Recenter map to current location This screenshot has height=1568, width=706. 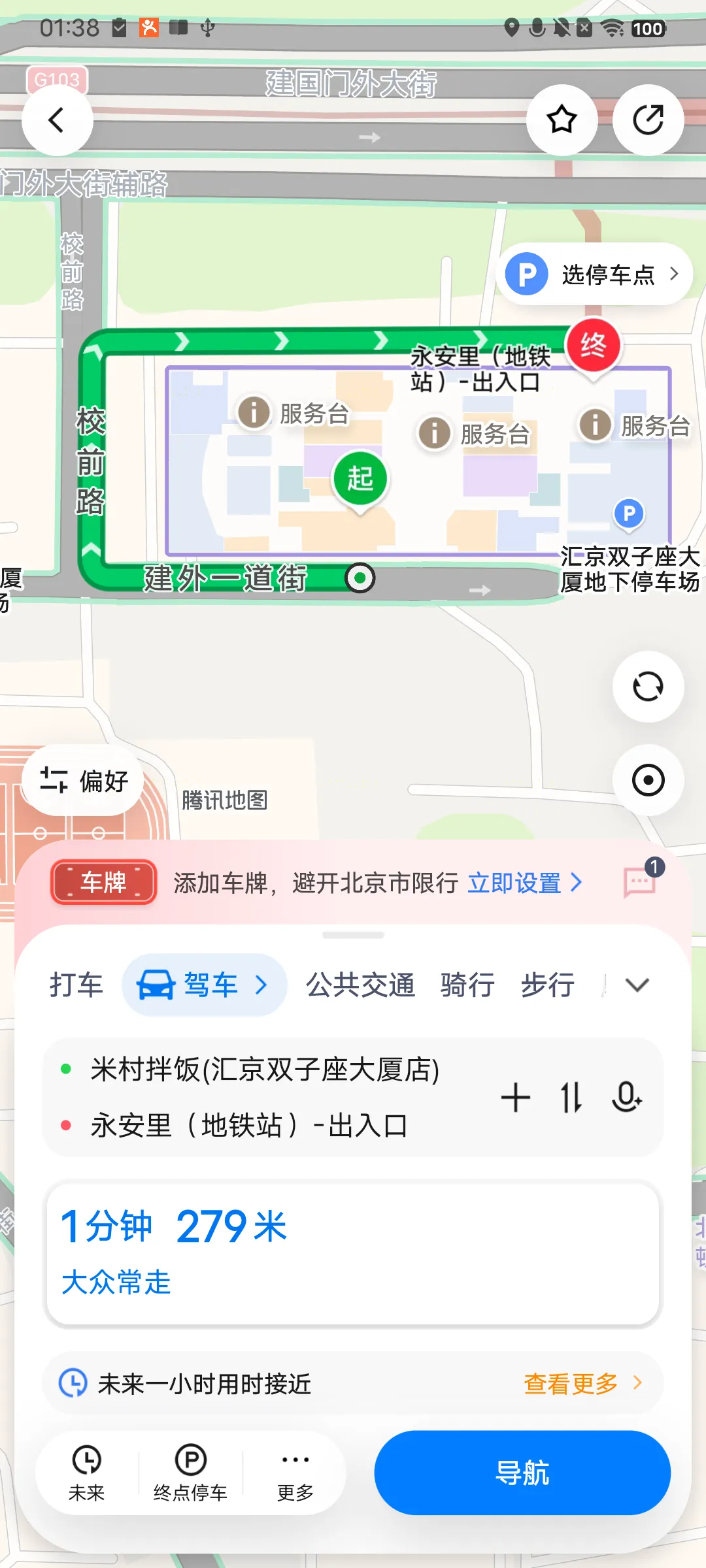click(648, 780)
